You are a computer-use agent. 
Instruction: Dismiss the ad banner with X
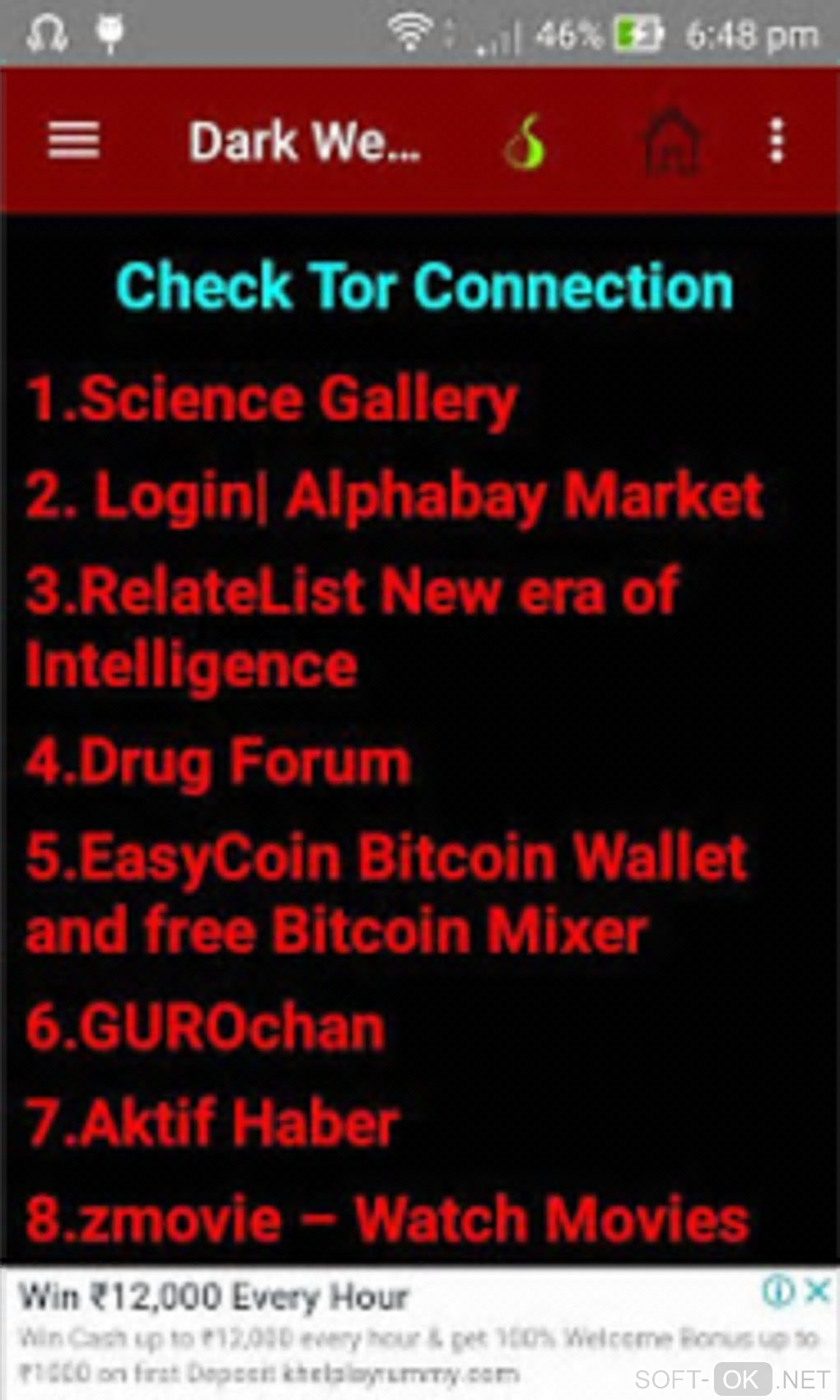817,1290
